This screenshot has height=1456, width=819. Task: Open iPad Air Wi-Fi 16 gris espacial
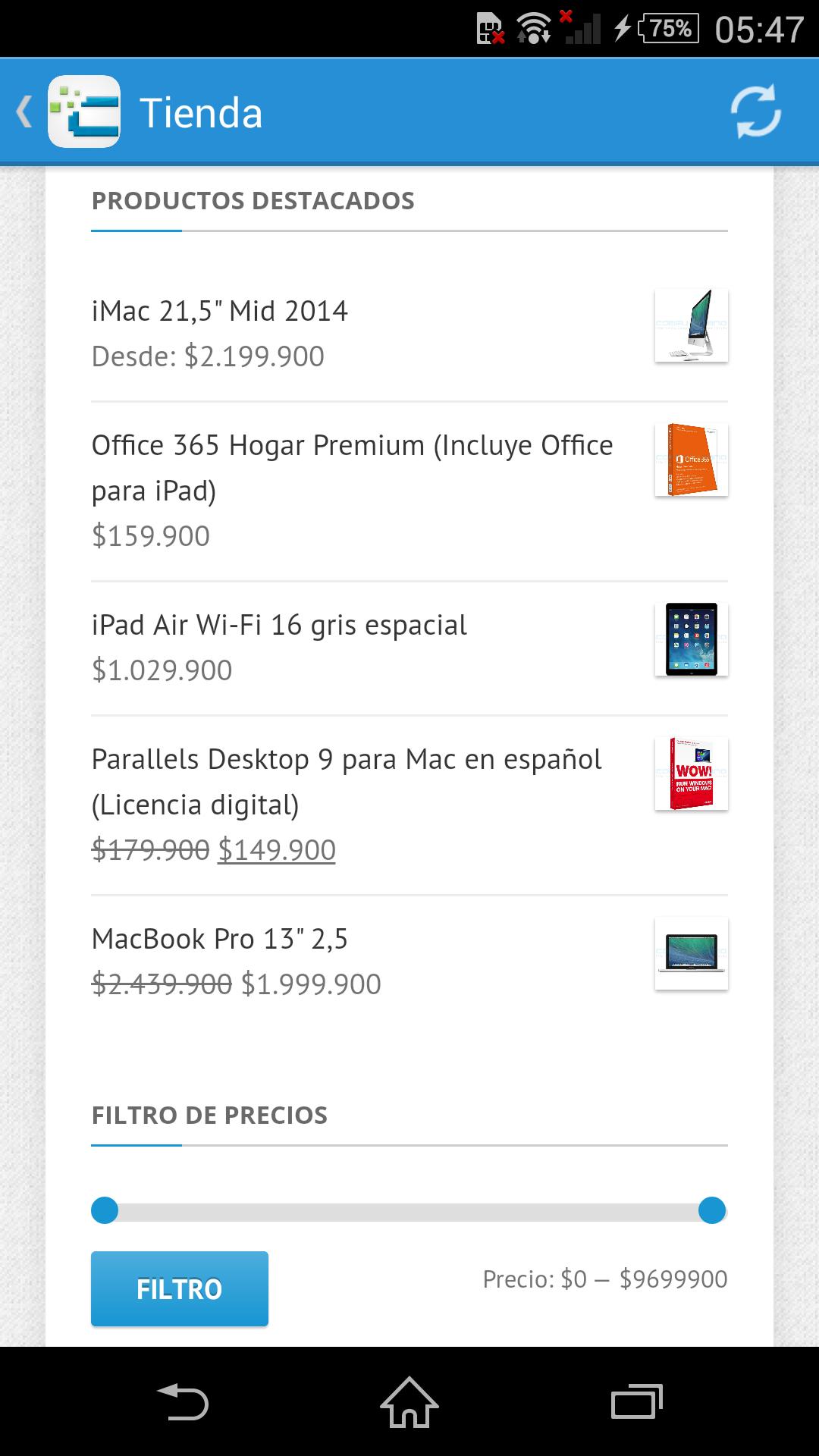(279, 626)
